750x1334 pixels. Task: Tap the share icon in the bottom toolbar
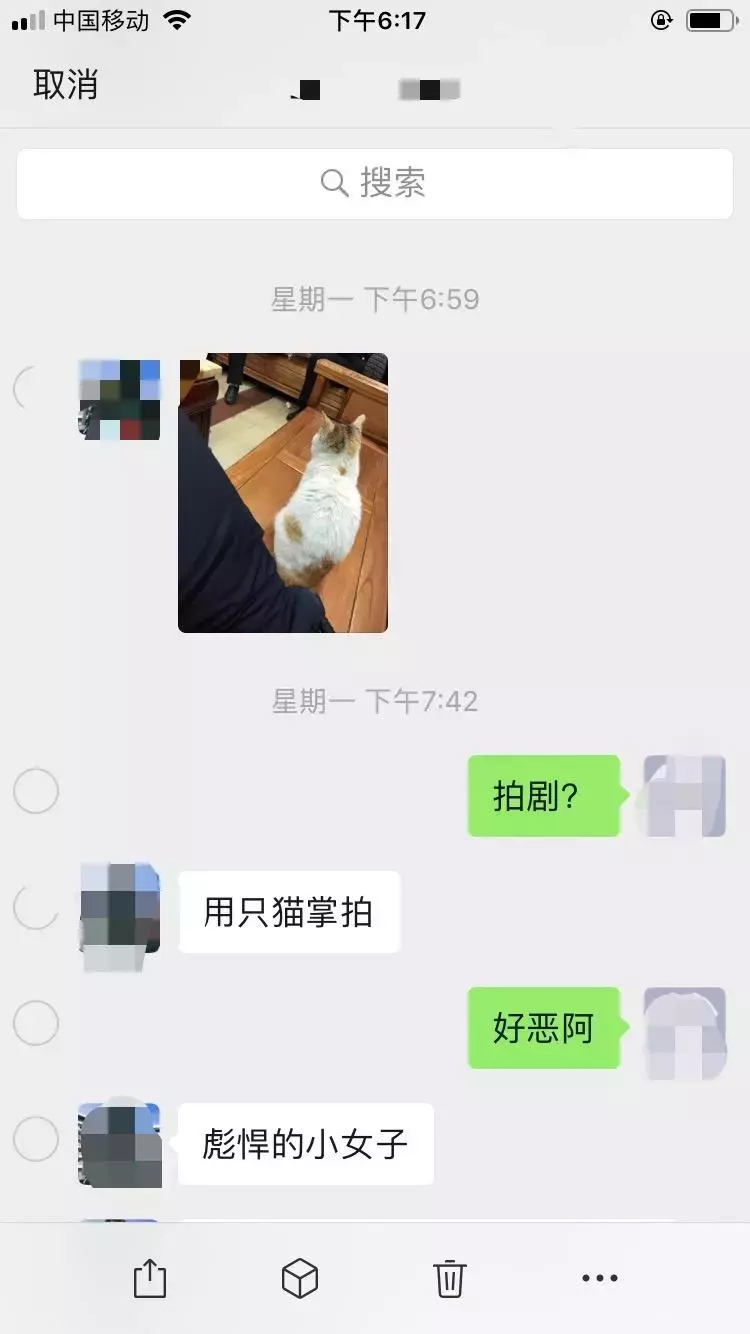tap(150, 1277)
